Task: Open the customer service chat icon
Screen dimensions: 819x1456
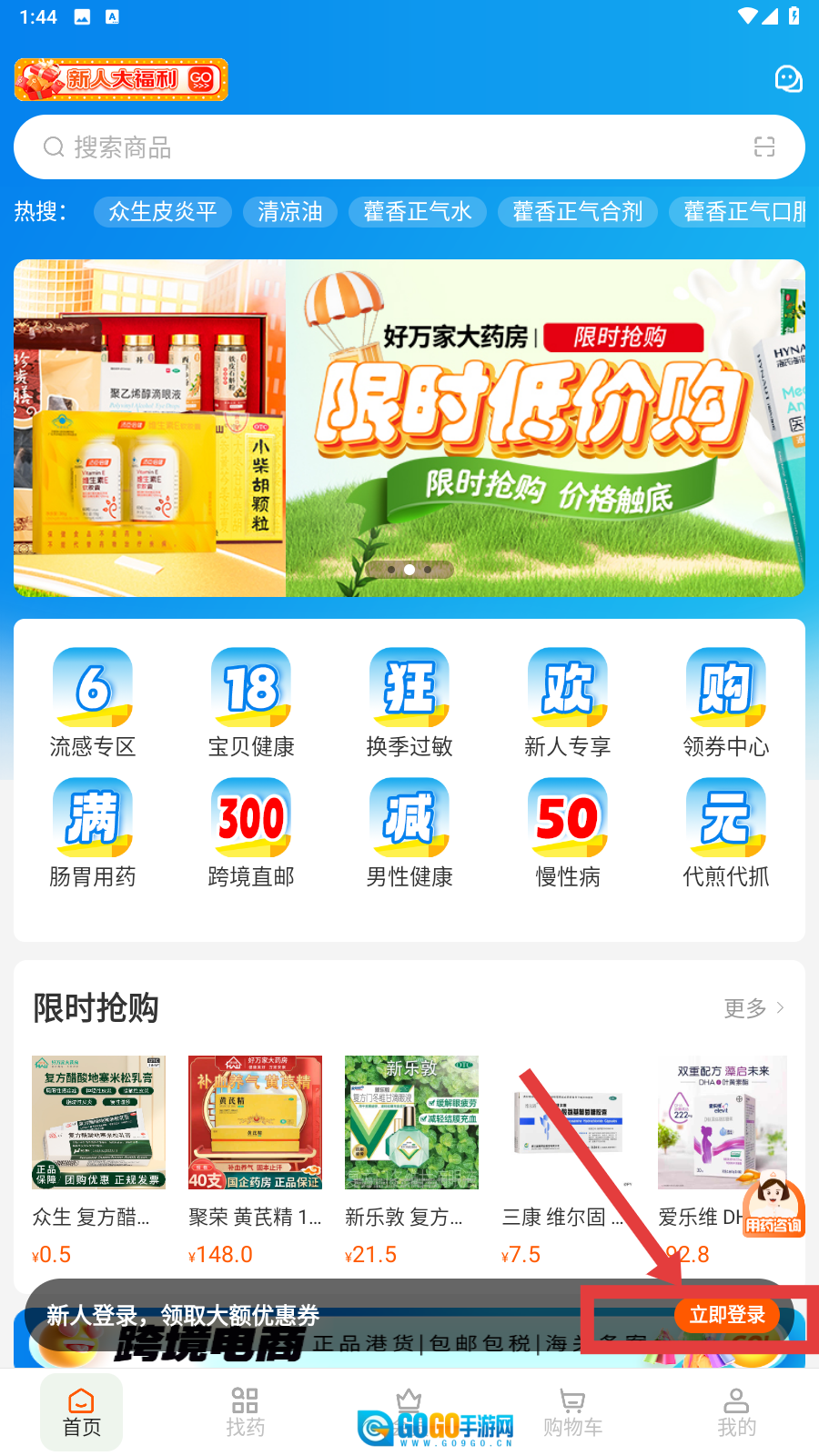Action: pos(788,79)
